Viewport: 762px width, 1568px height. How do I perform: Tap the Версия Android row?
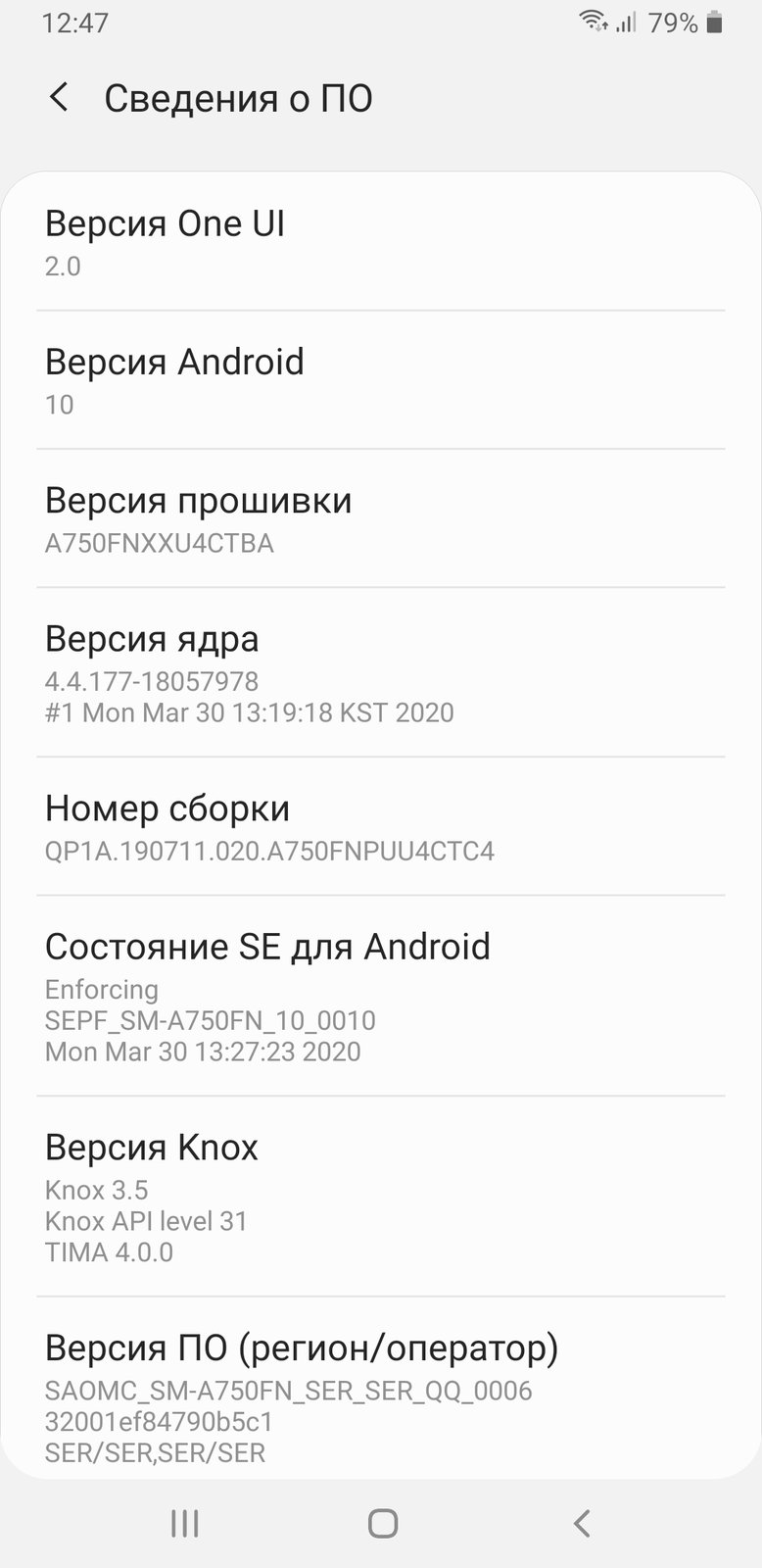tap(381, 380)
